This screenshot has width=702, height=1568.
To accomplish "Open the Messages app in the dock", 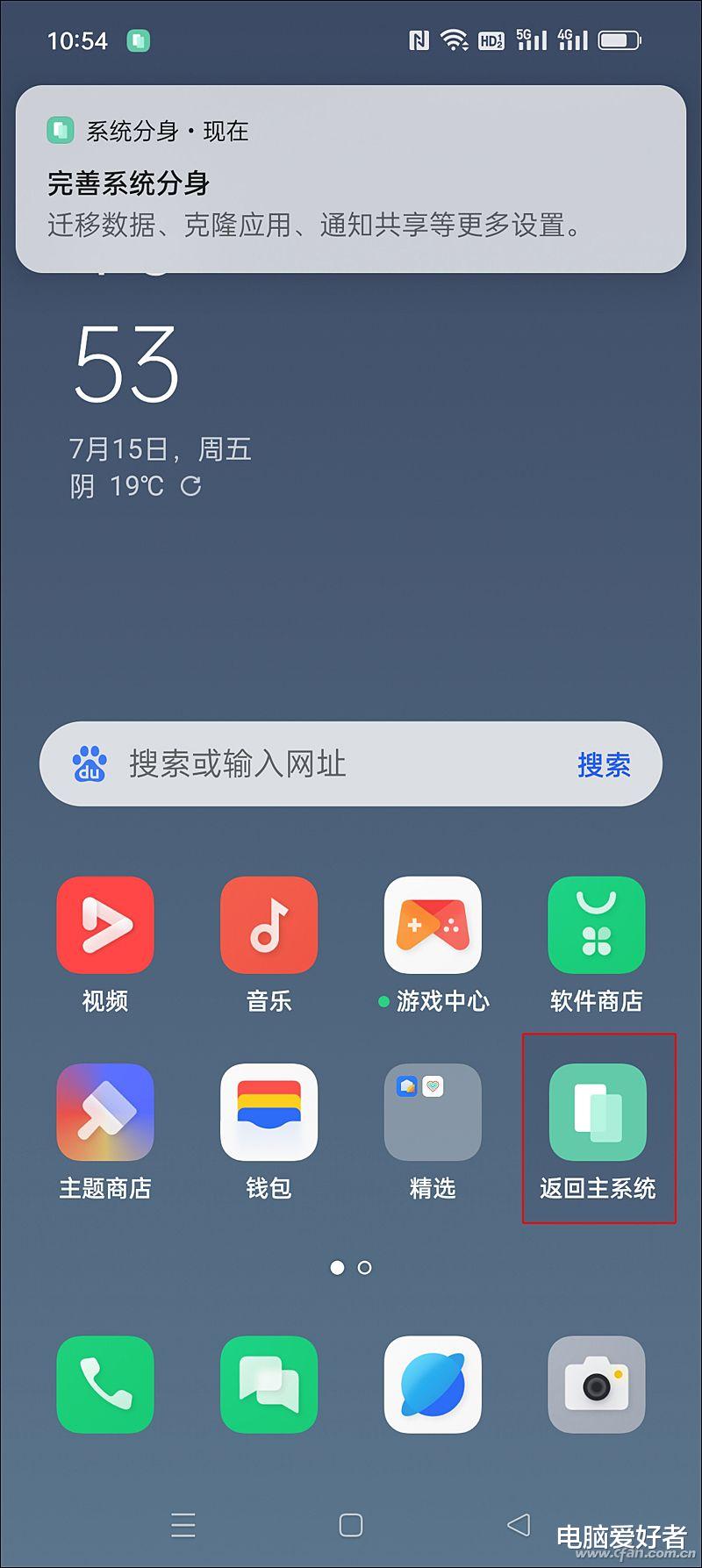I will 269,1385.
